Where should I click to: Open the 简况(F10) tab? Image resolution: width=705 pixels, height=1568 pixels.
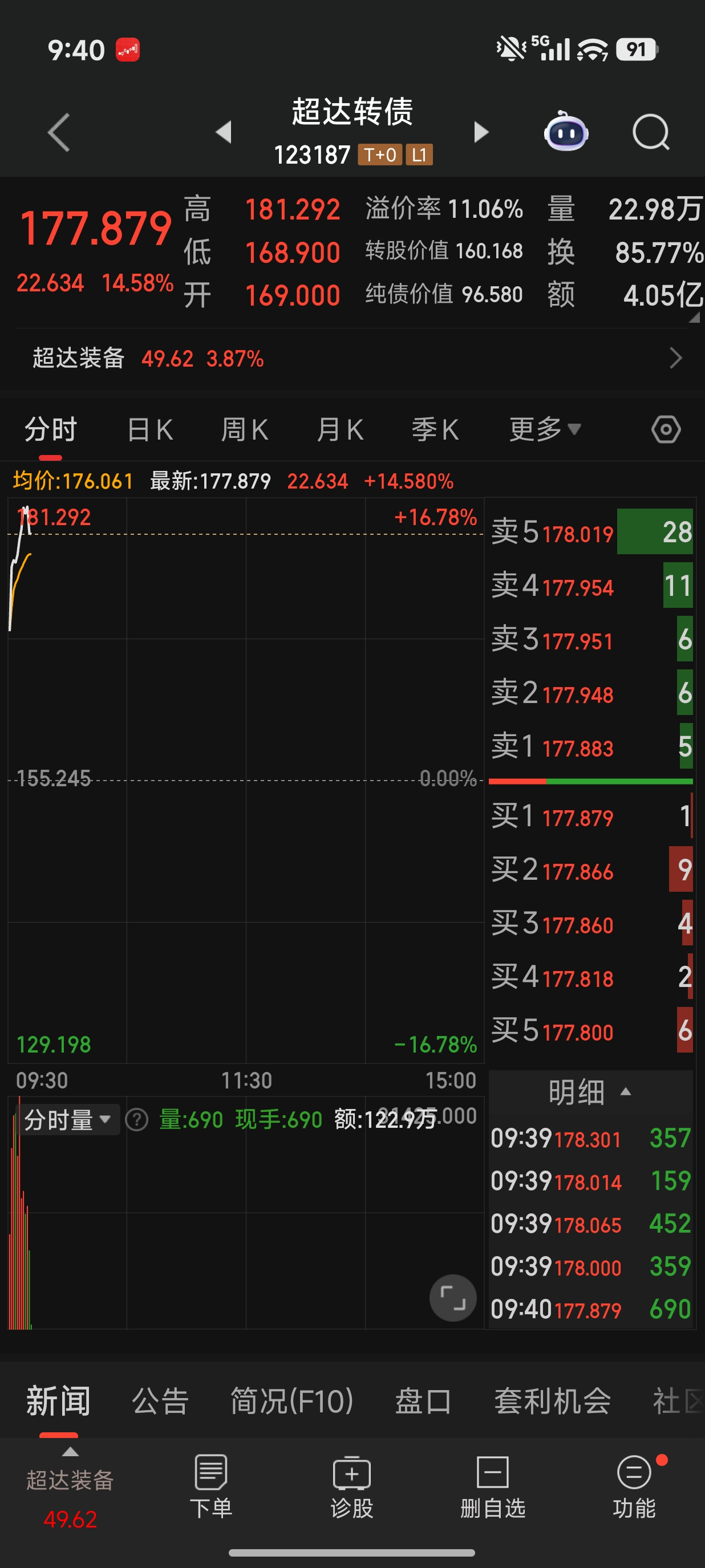(x=291, y=1401)
